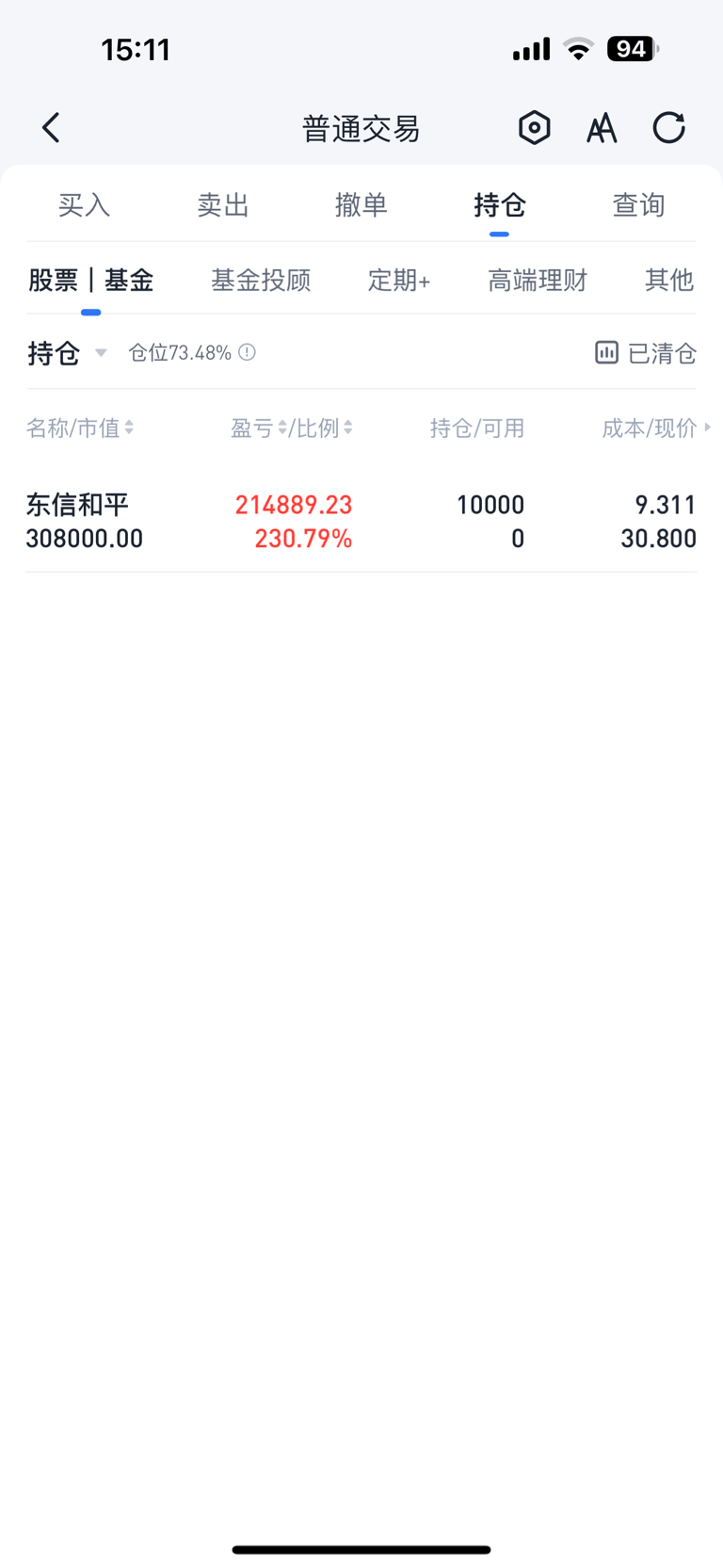
Task: View the 高端理财 sub-tab
Action: (x=538, y=281)
